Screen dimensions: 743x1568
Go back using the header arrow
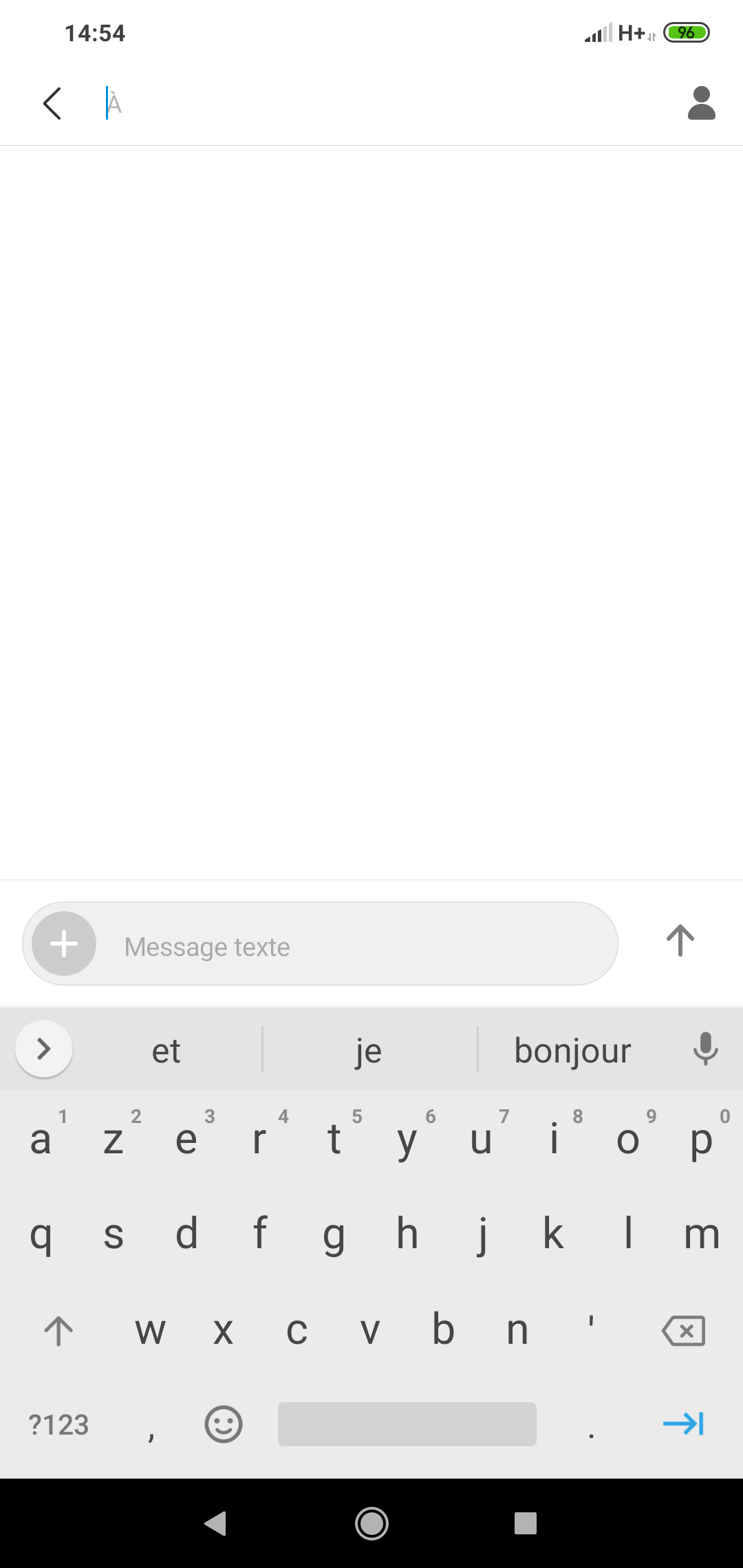52,104
